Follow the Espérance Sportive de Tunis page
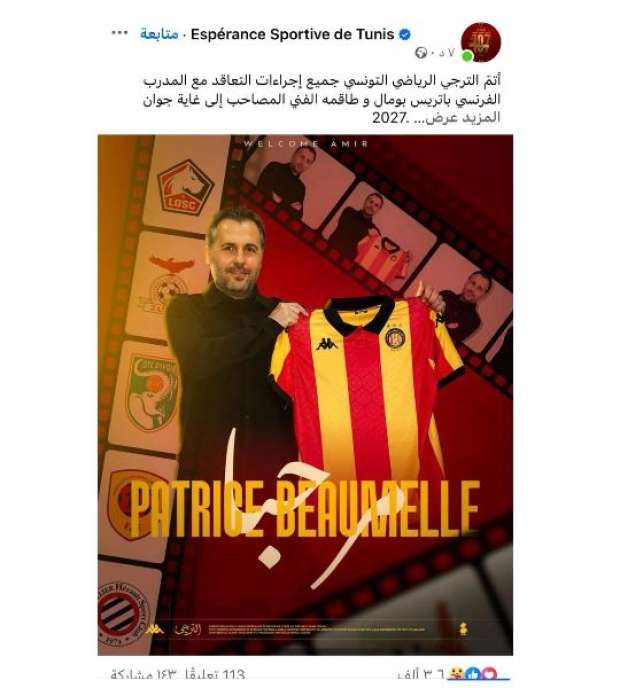 tap(158, 33)
